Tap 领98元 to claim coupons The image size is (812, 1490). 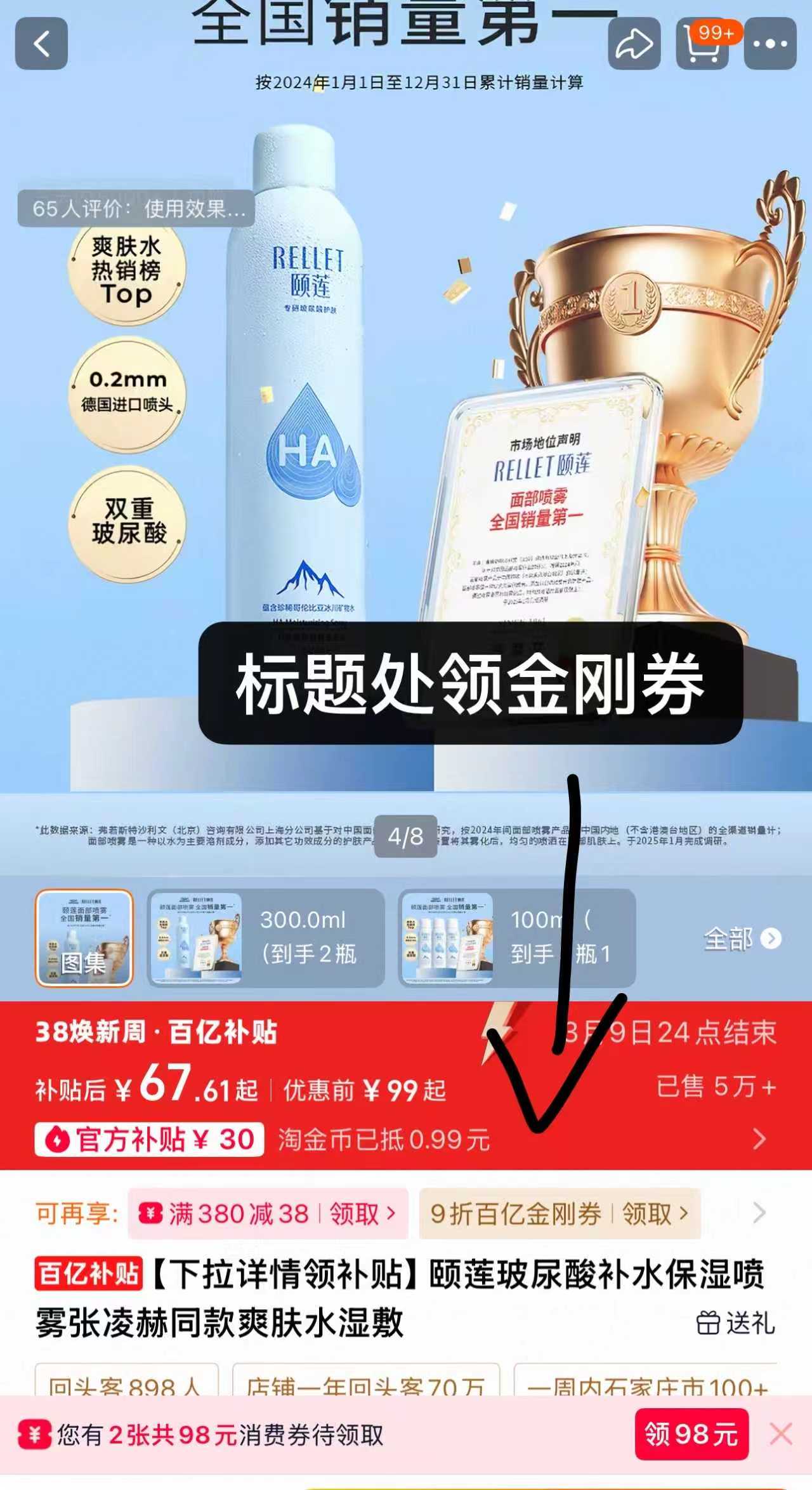tap(691, 1434)
